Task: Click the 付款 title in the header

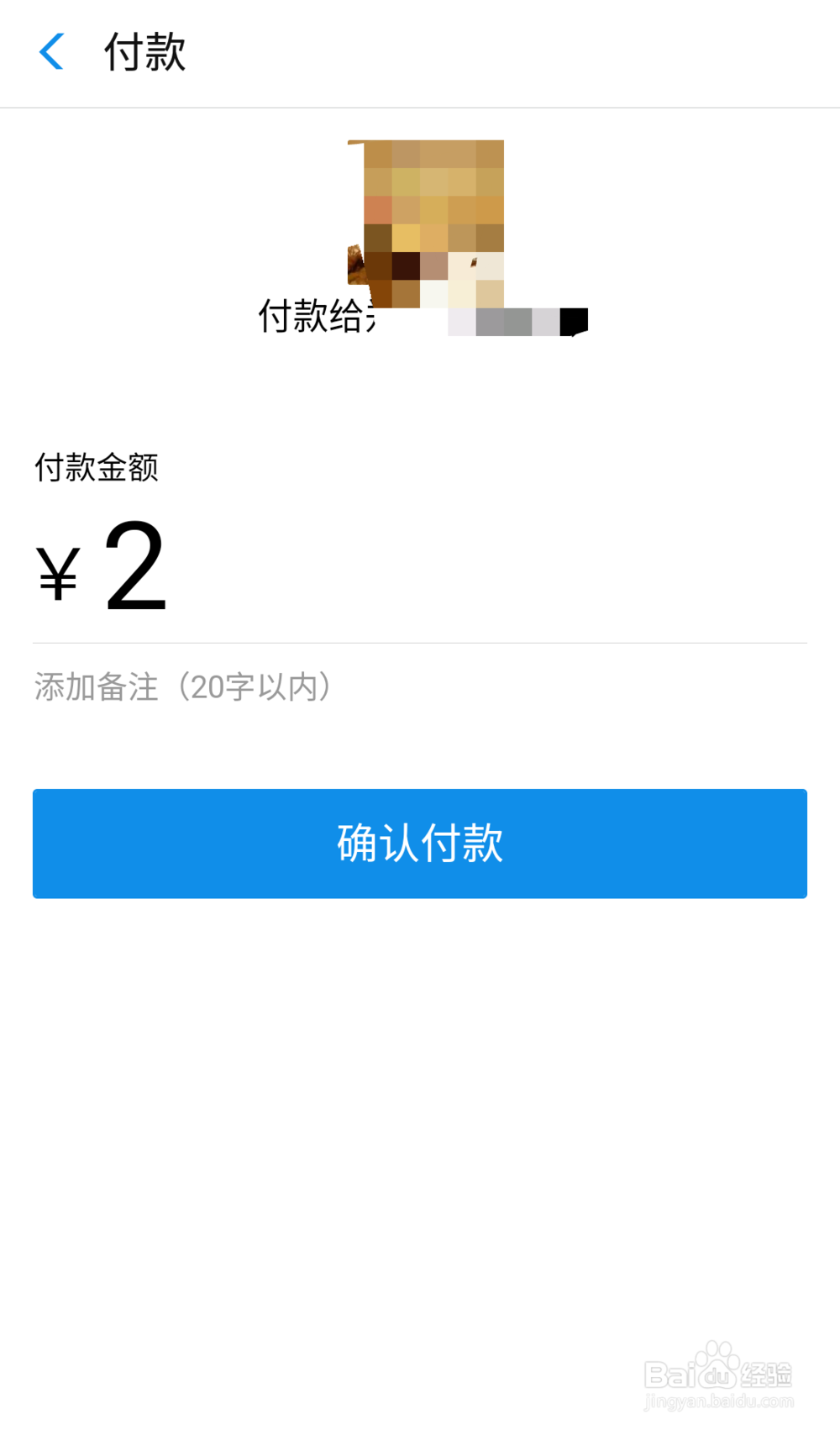Action: click(144, 52)
